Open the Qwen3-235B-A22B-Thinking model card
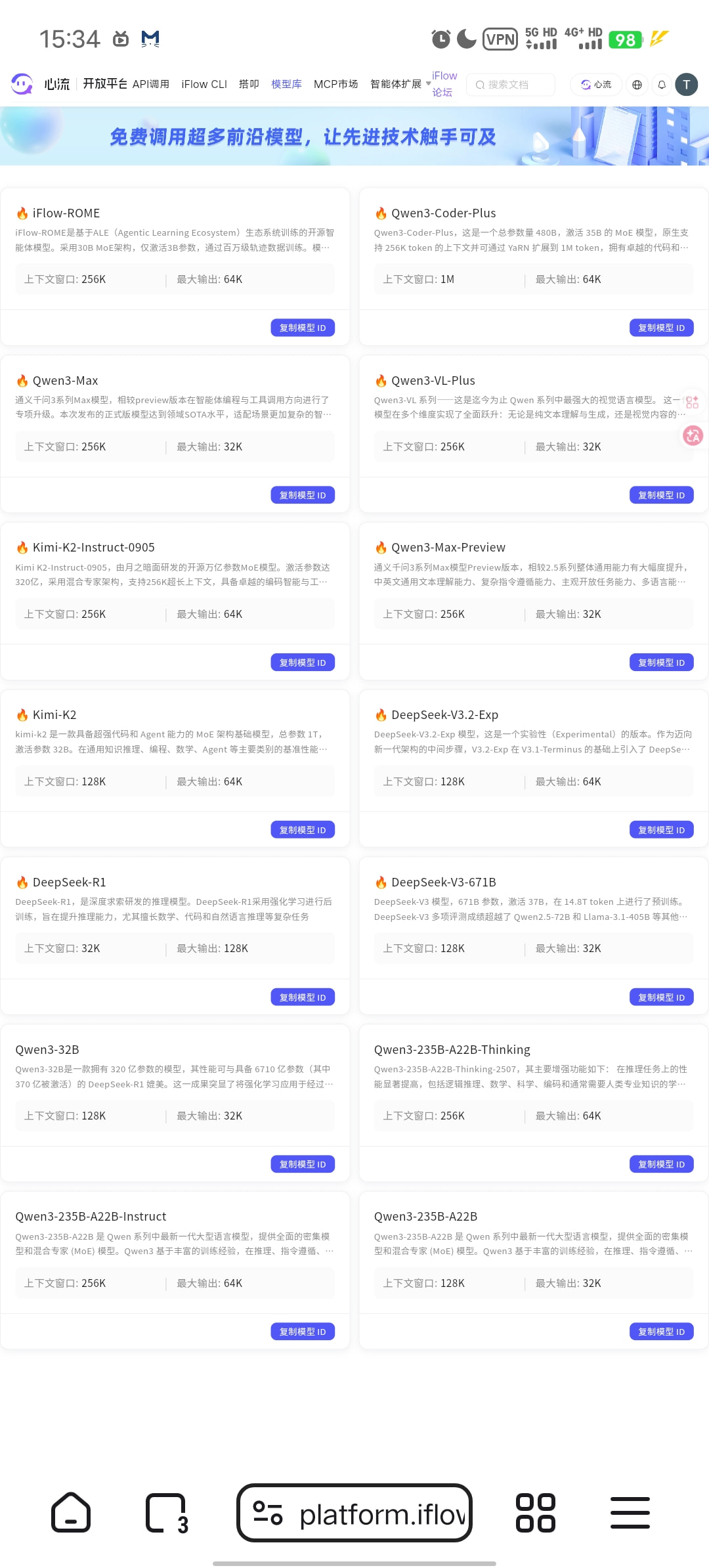Image resolution: width=709 pixels, height=1568 pixels. (452, 1049)
